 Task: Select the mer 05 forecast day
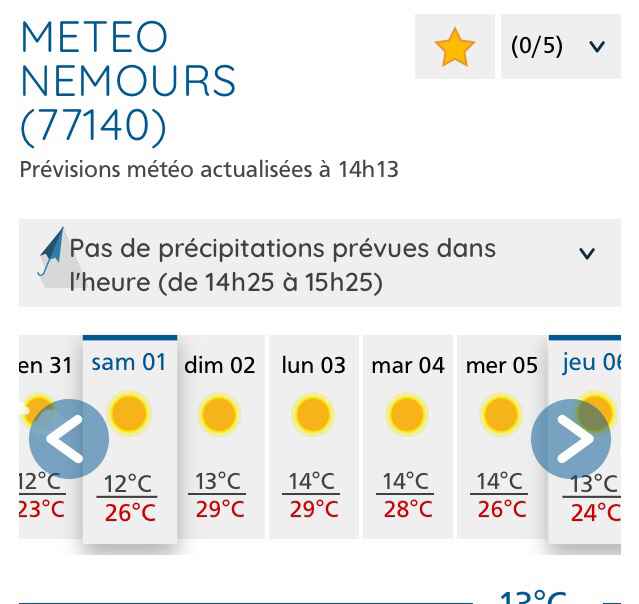point(501,440)
